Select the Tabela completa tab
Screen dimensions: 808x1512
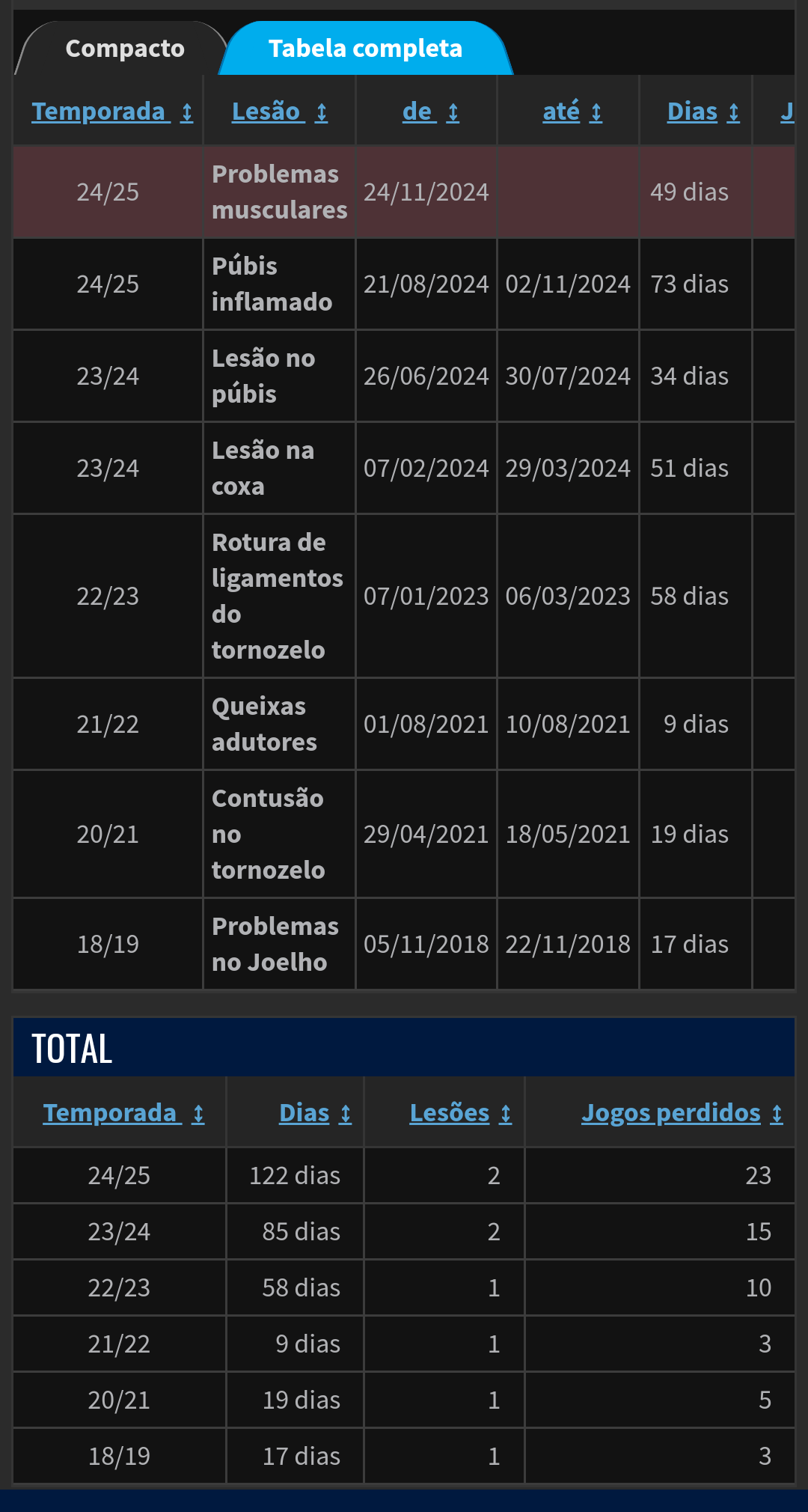point(365,49)
